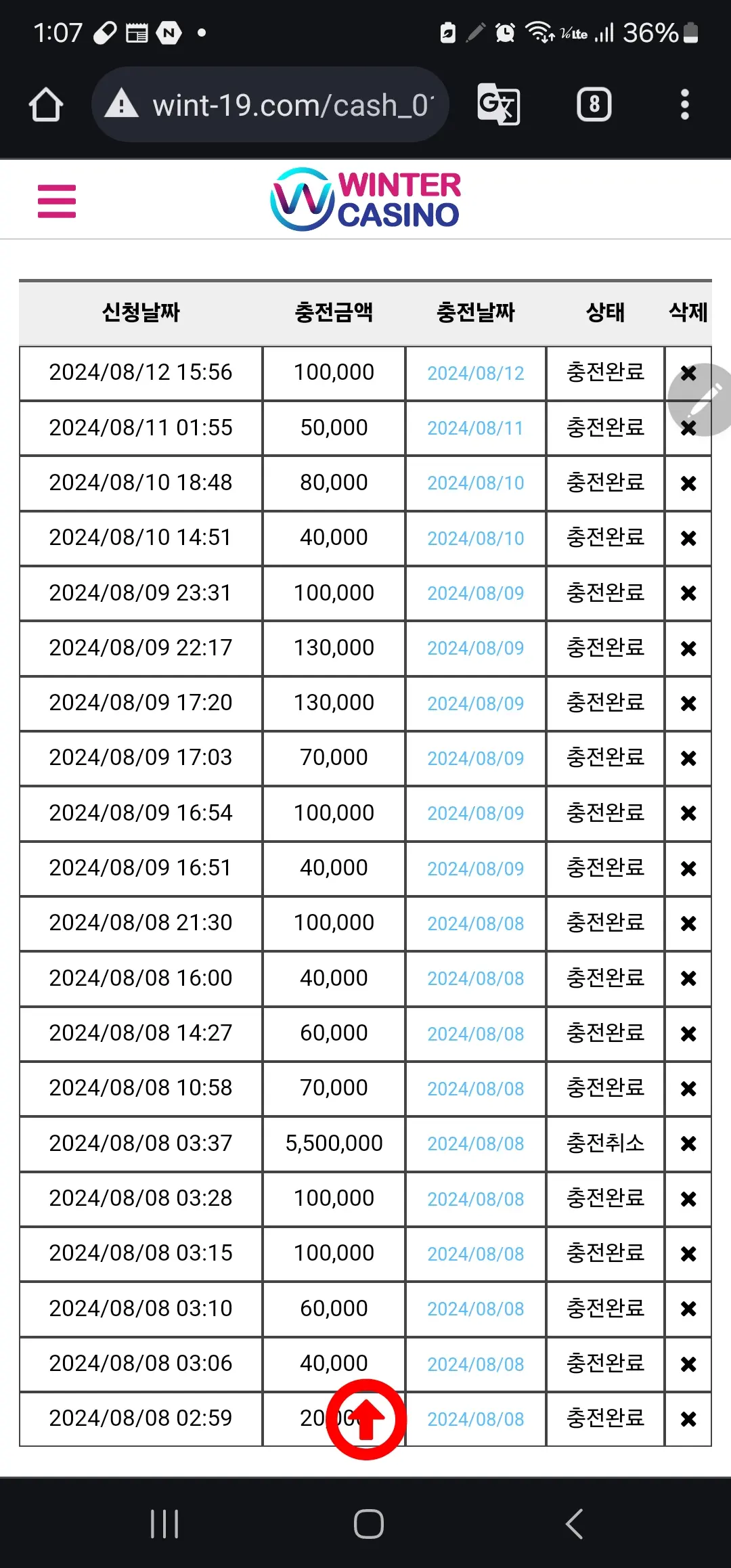Delete the cancelled 5,500,000 charge record
Image resolution: width=731 pixels, height=1568 pixels.
tap(688, 1144)
